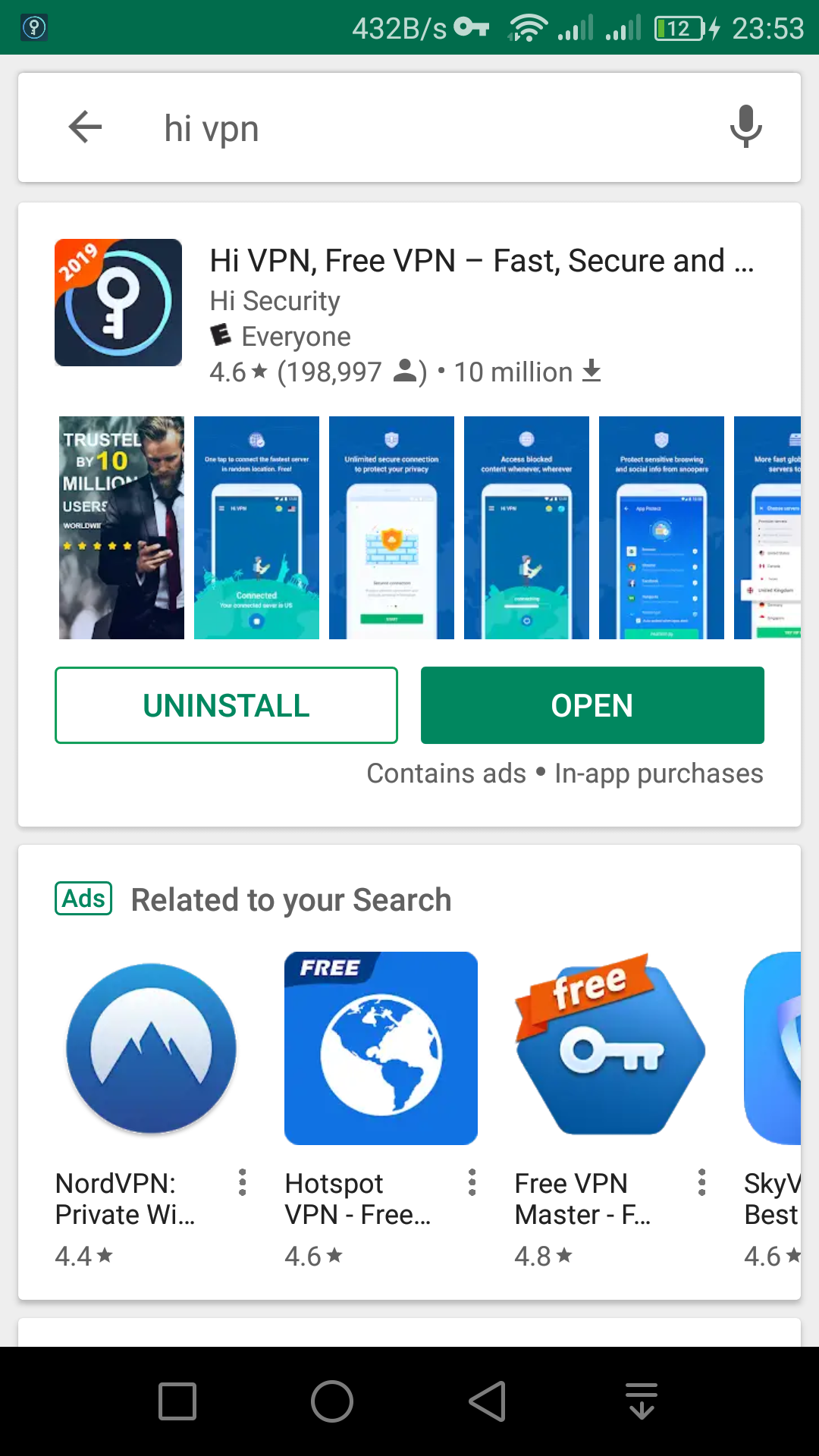This screenshot has width=819, height=1456.
Task: Open overflow menu for Hotspot VPN
Action: [472, 1182]
